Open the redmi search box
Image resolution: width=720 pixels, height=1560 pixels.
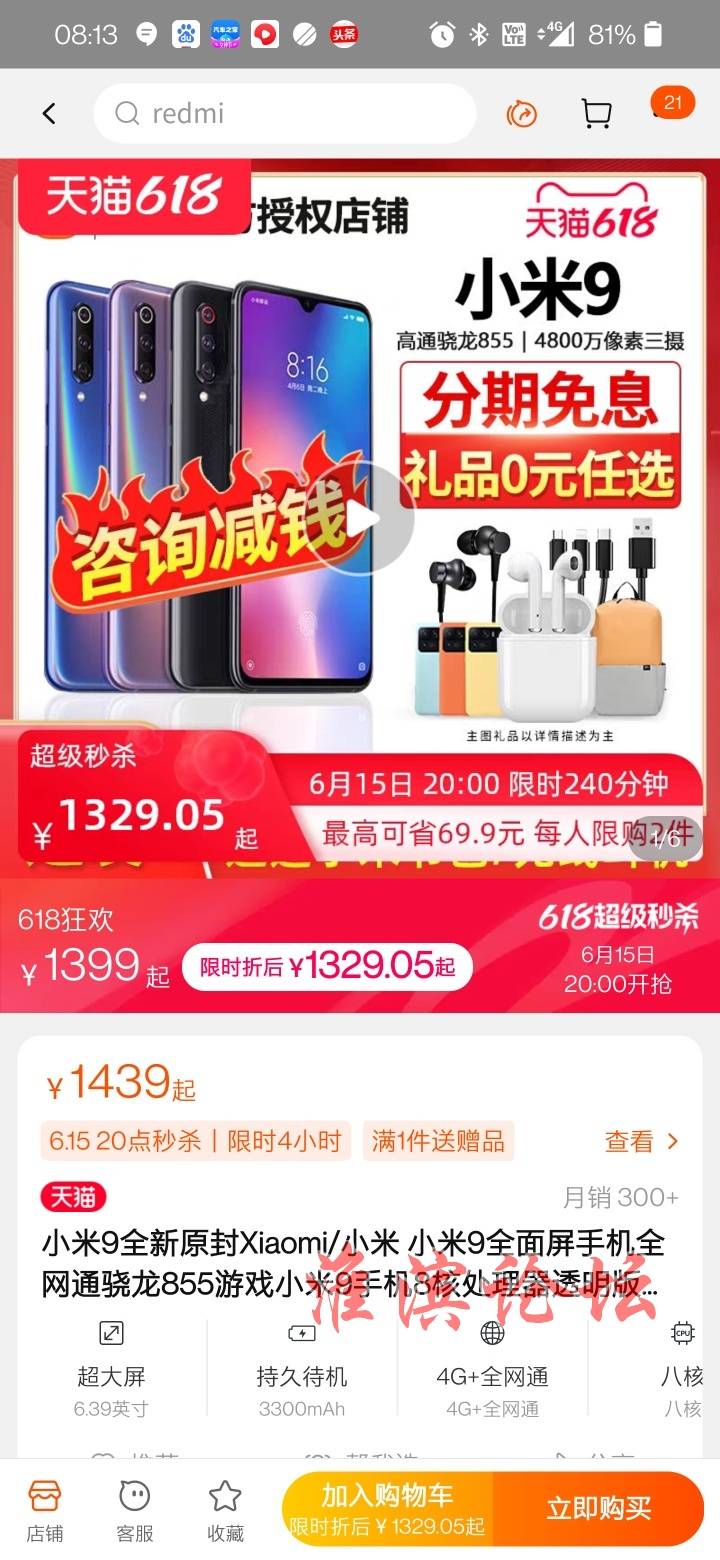click(x=285, y=114)
